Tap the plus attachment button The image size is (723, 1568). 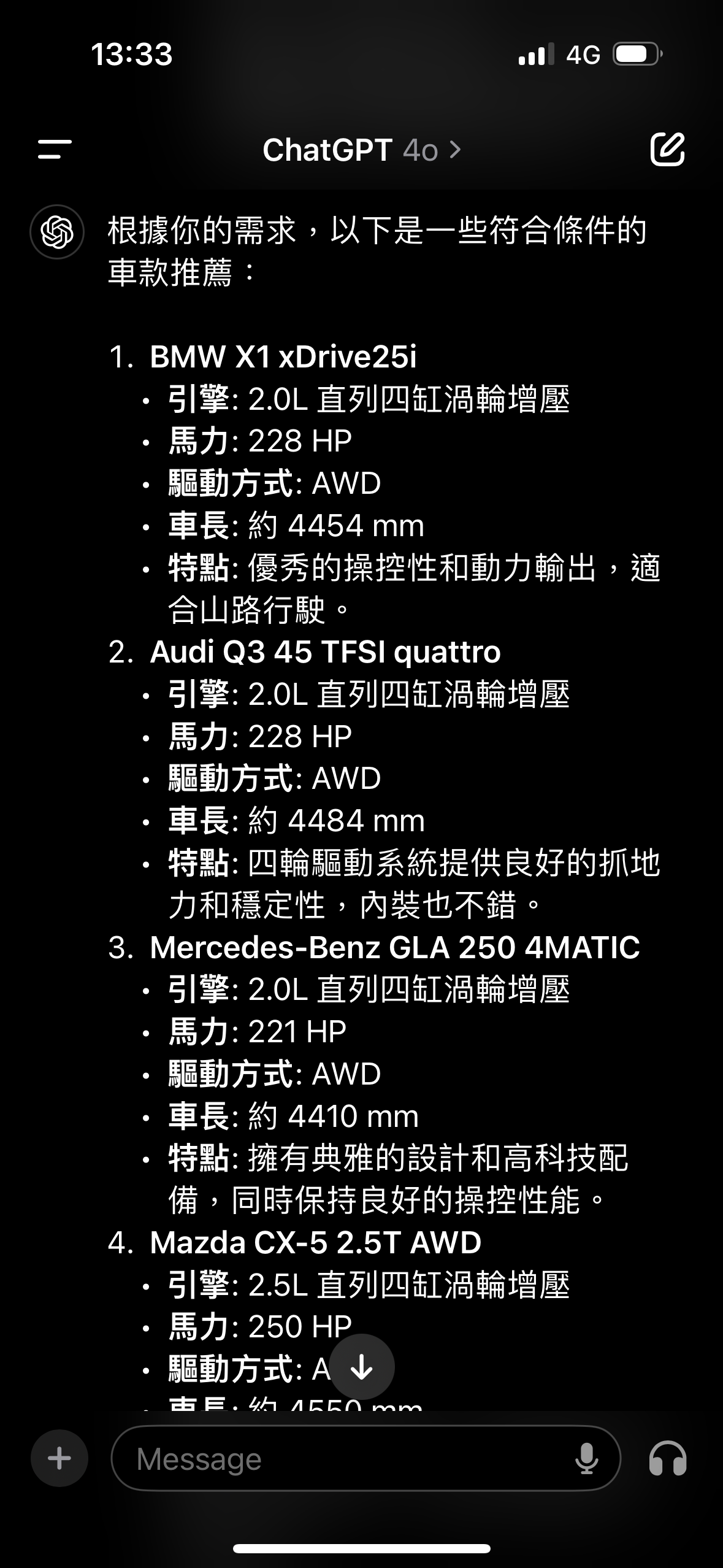point(59,1458)
